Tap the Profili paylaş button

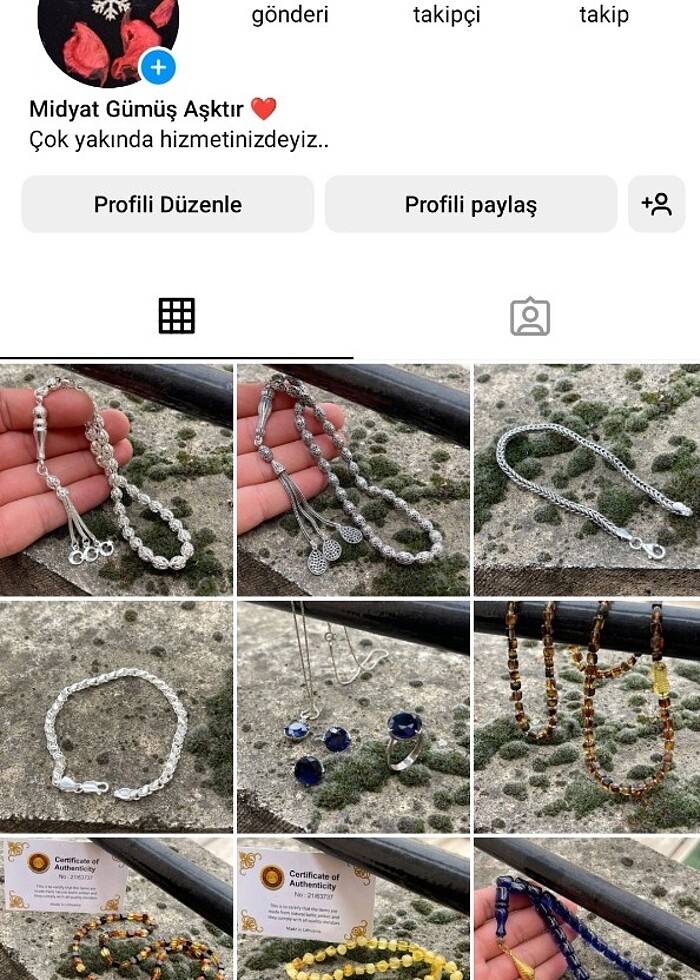click(x=470, y=204)
